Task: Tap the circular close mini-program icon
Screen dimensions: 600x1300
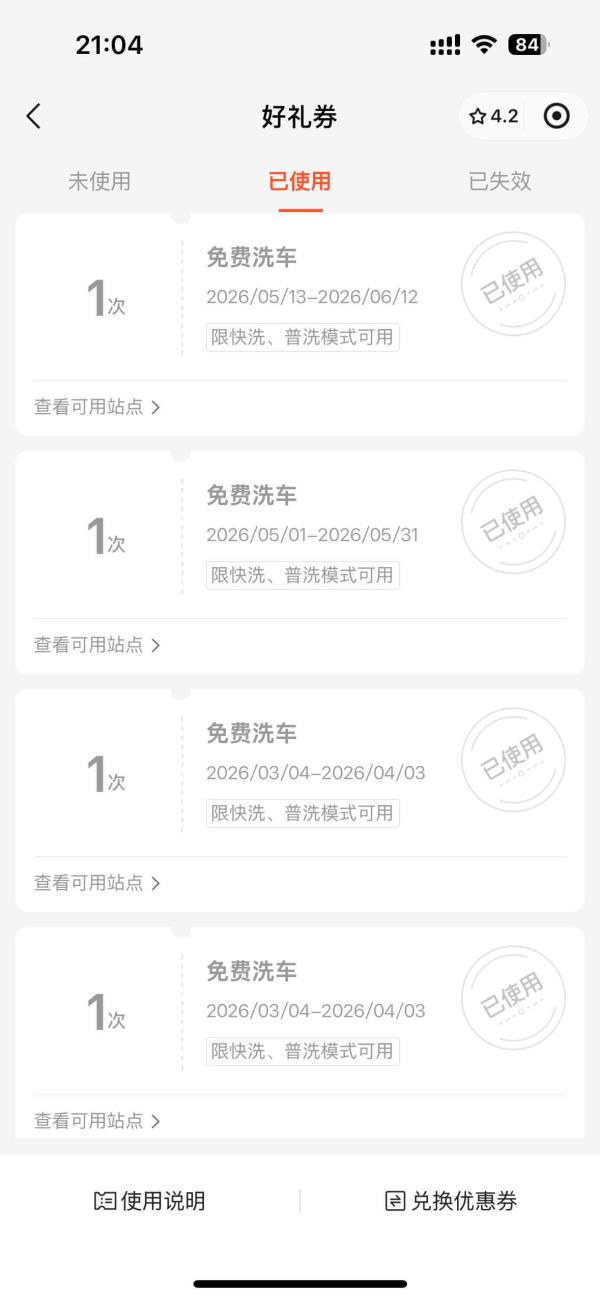Action: pyautogui.click(x=556, y=116)
